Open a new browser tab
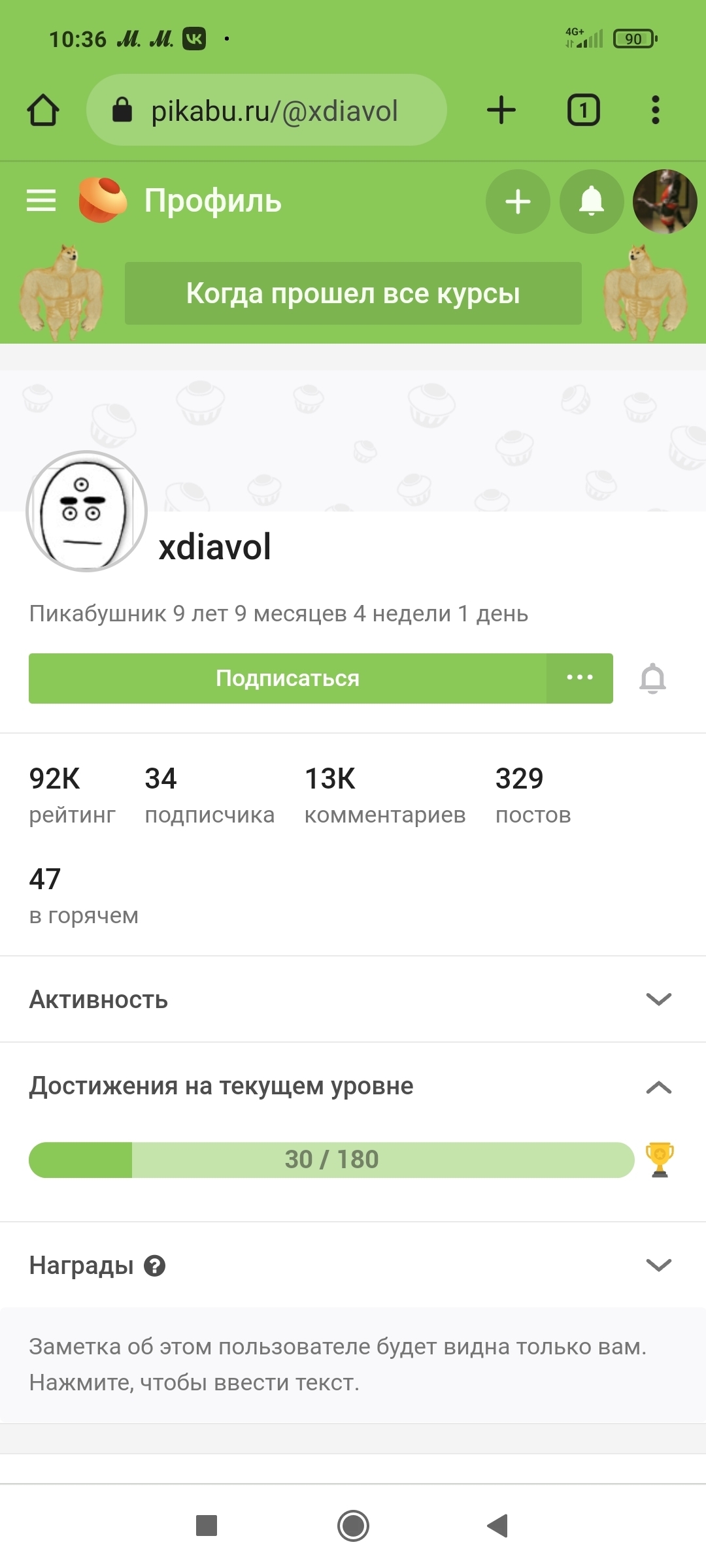Image resolution: width=706 pixels, height=1568 pixels. pos(501,110)
